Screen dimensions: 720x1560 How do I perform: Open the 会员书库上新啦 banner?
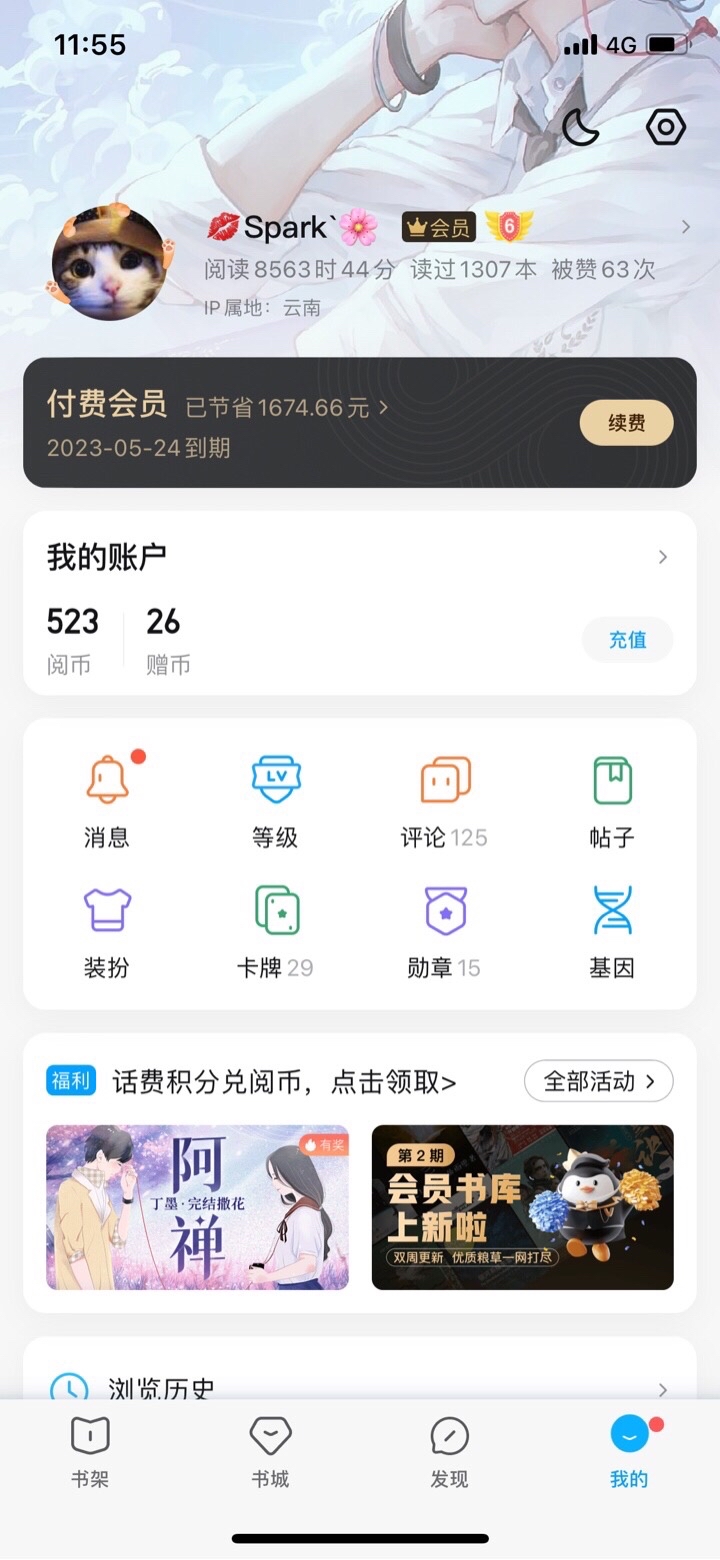click(x=522, y=1207)
